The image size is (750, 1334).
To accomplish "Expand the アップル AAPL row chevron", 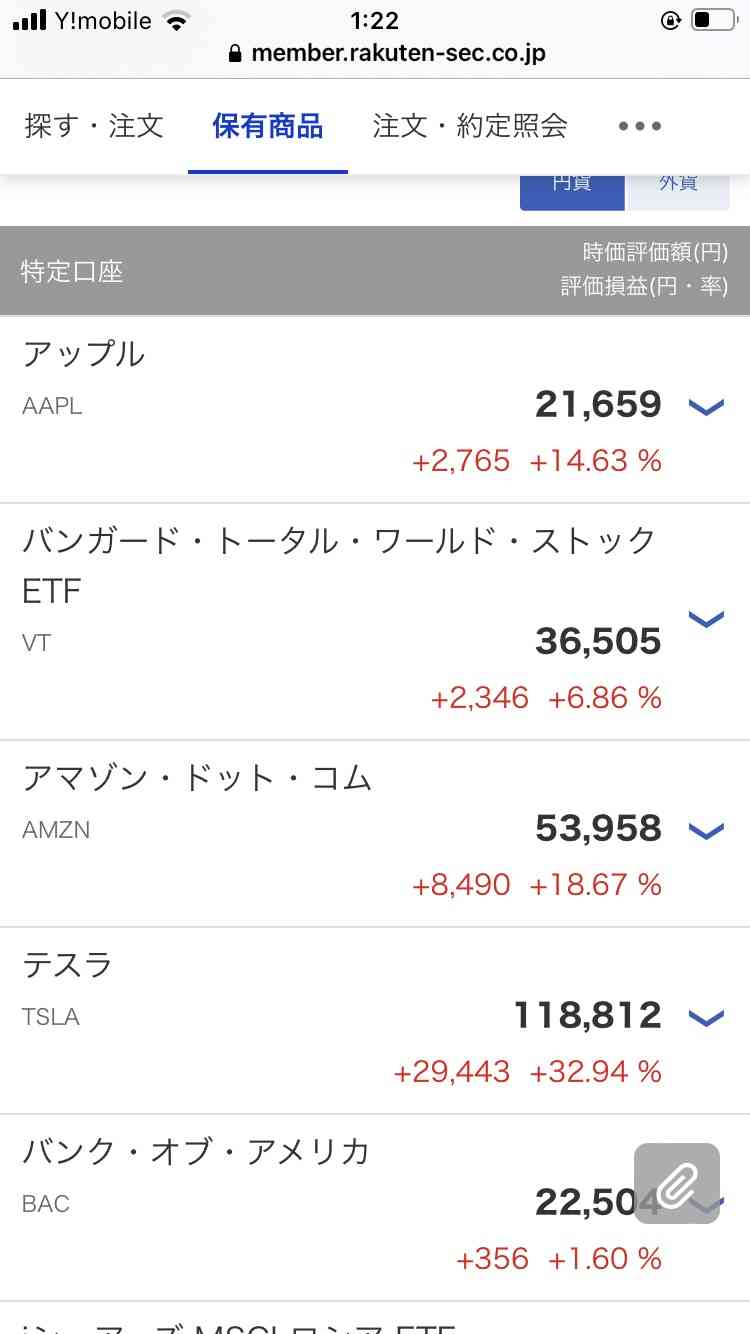I will [706, 406].
